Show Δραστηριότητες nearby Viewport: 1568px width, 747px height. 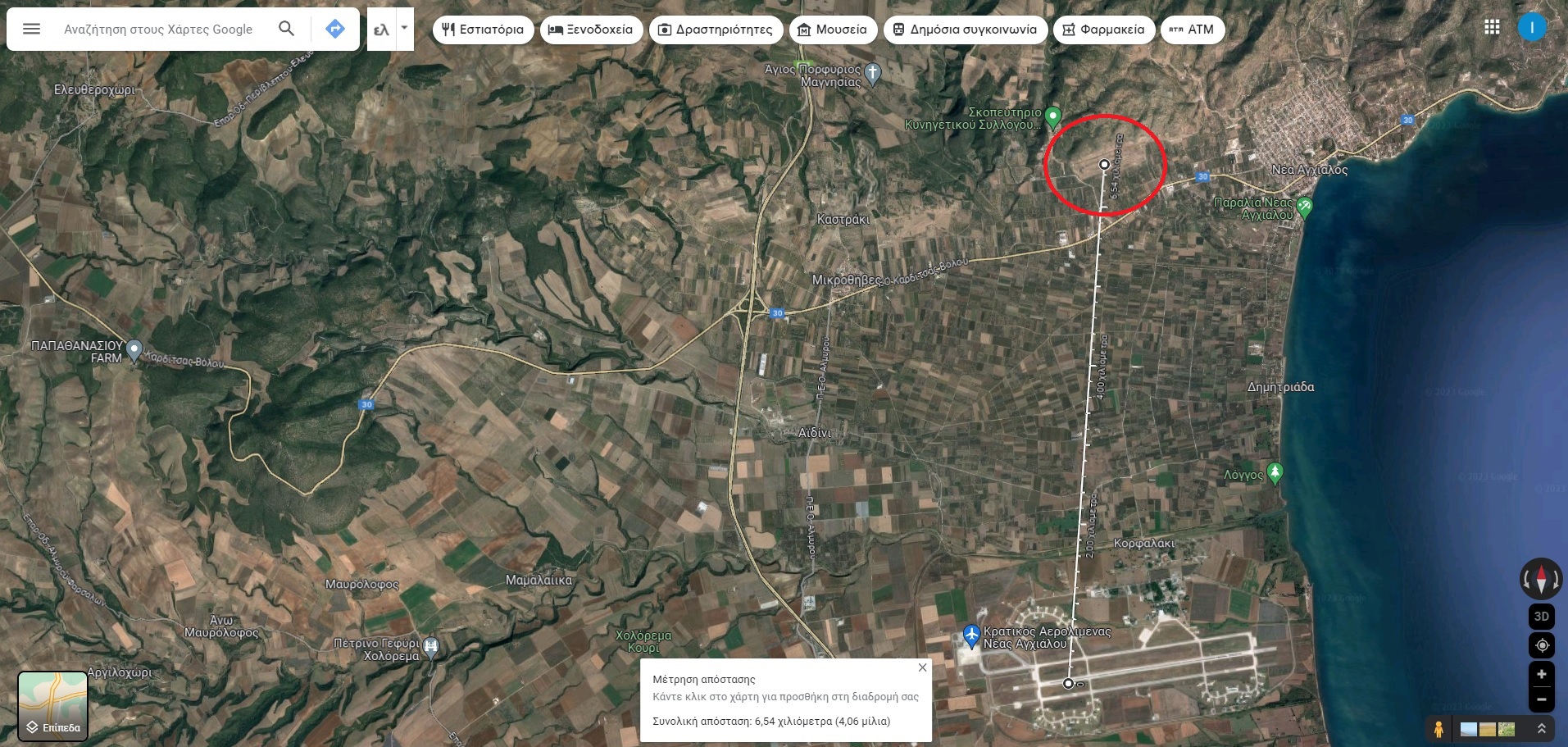pyautogui.click(x=716, y=30)
